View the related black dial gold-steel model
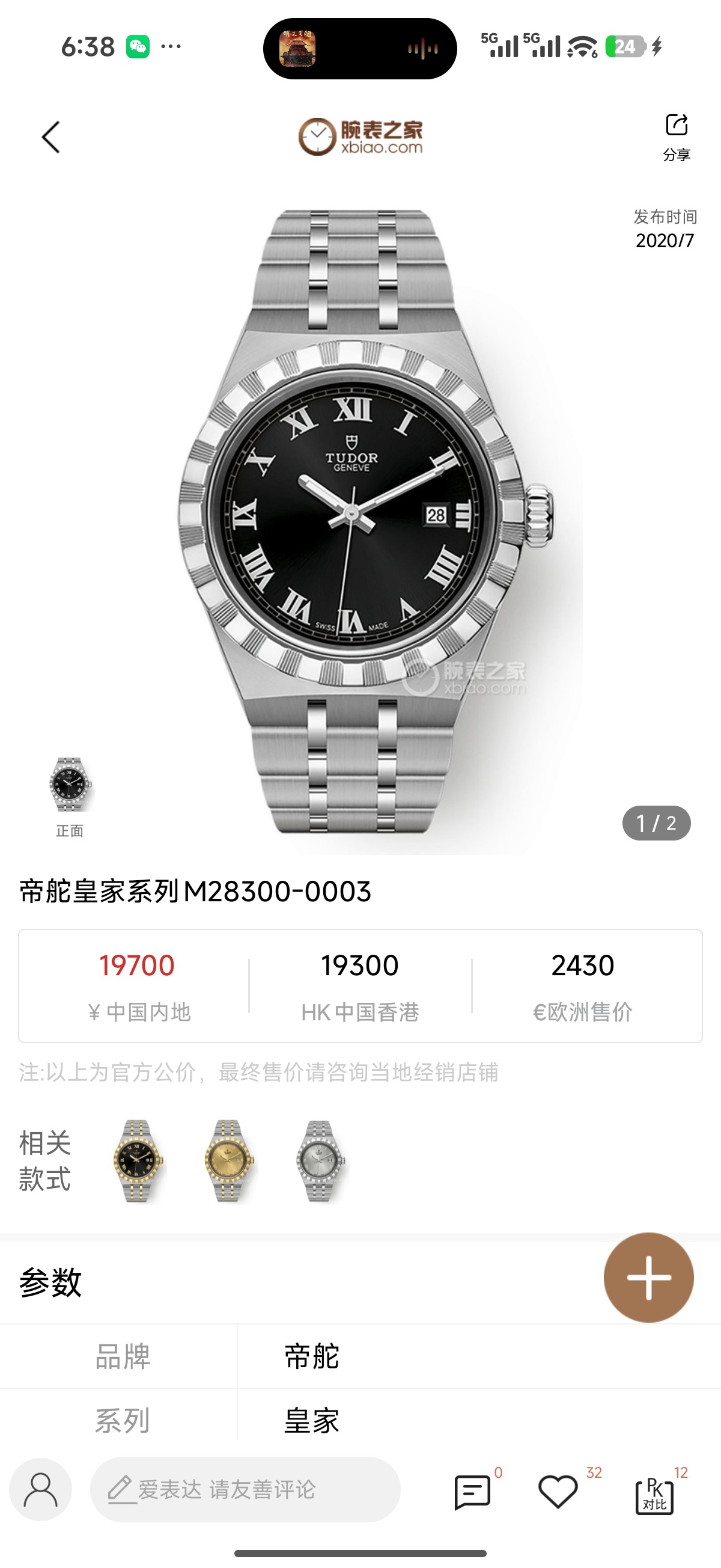 click(138, 1161)
